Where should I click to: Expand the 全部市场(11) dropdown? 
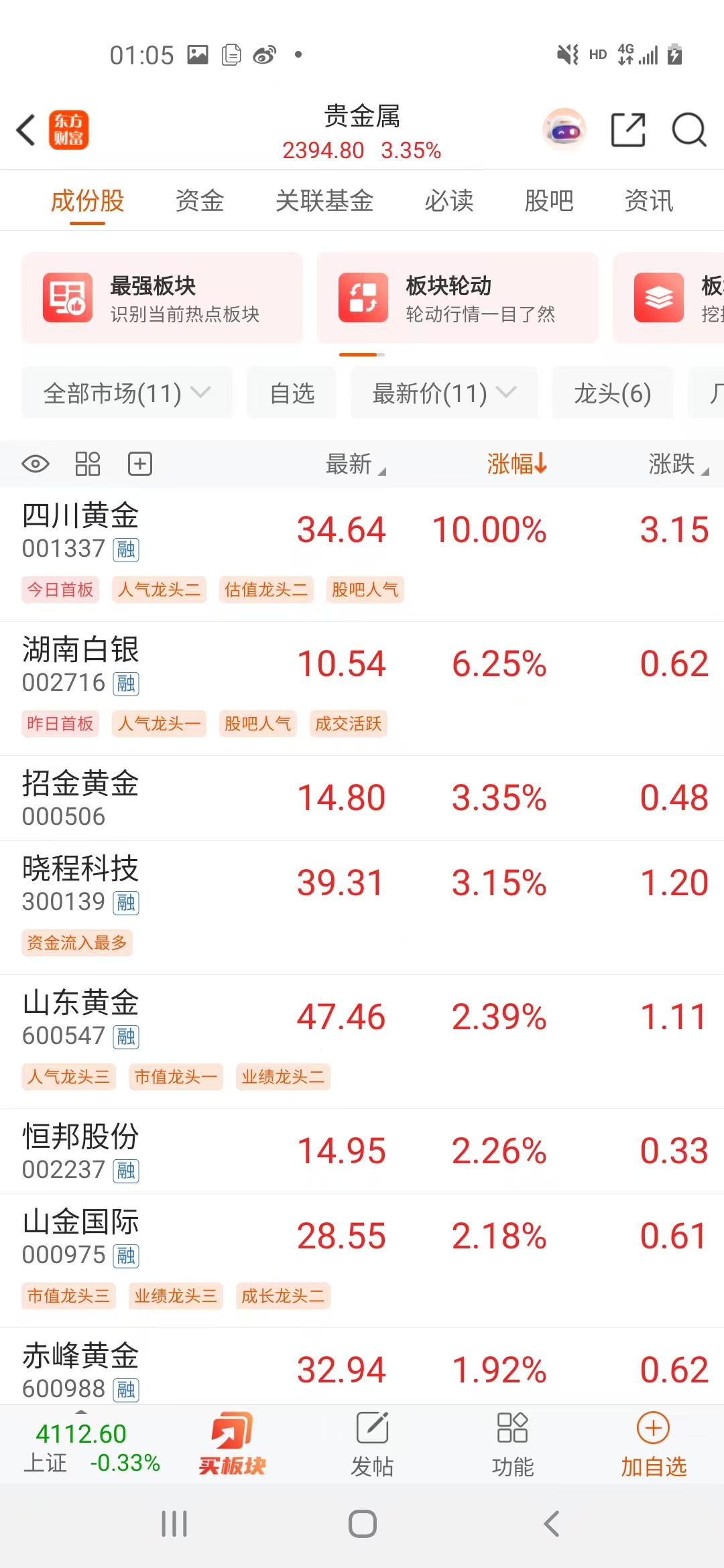127,393
